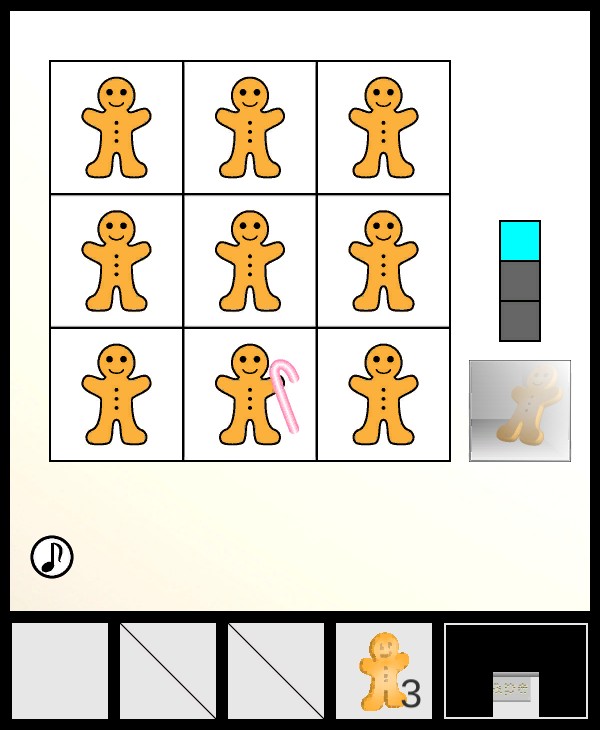The image size is (600, 730).
Task: Select the first empty inventory slot
Action: click(x=60, y=671)
